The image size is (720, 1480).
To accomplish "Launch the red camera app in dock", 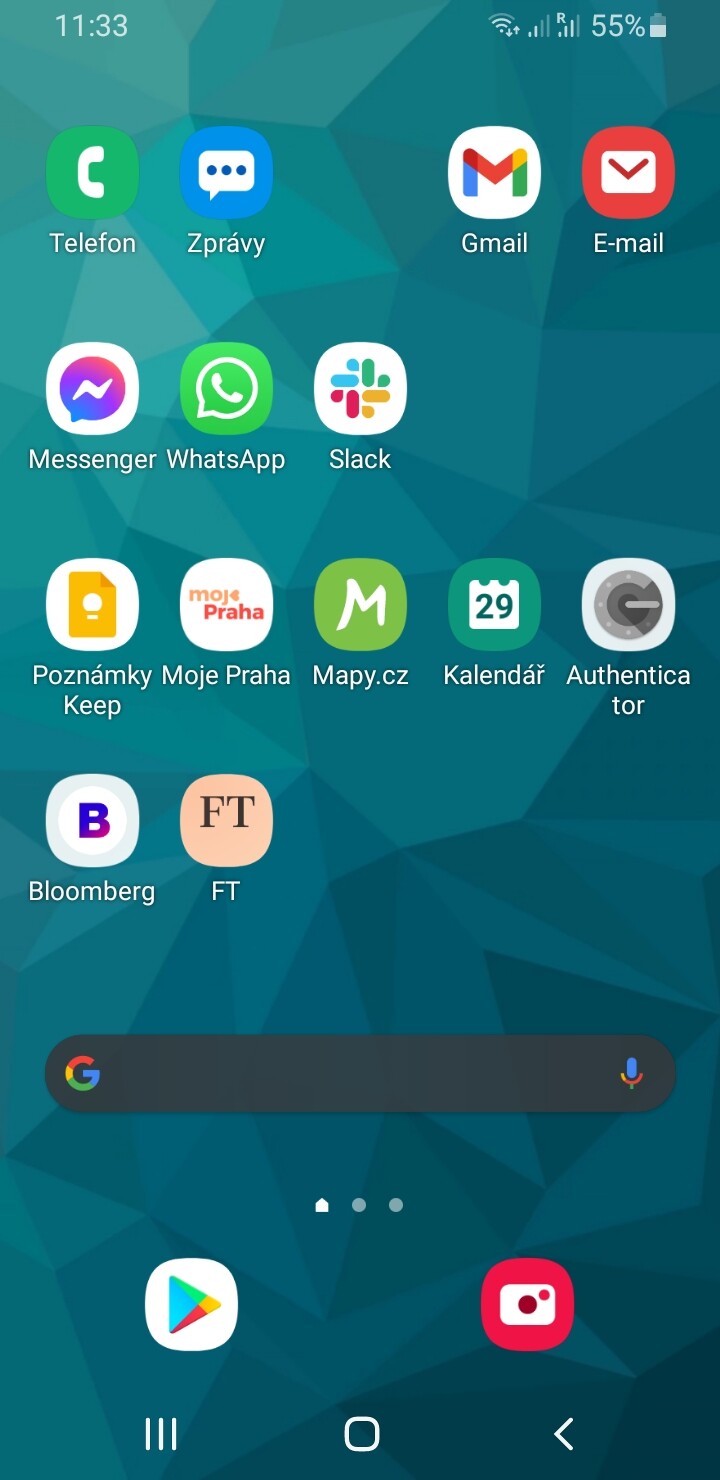I will [527, 1304].
